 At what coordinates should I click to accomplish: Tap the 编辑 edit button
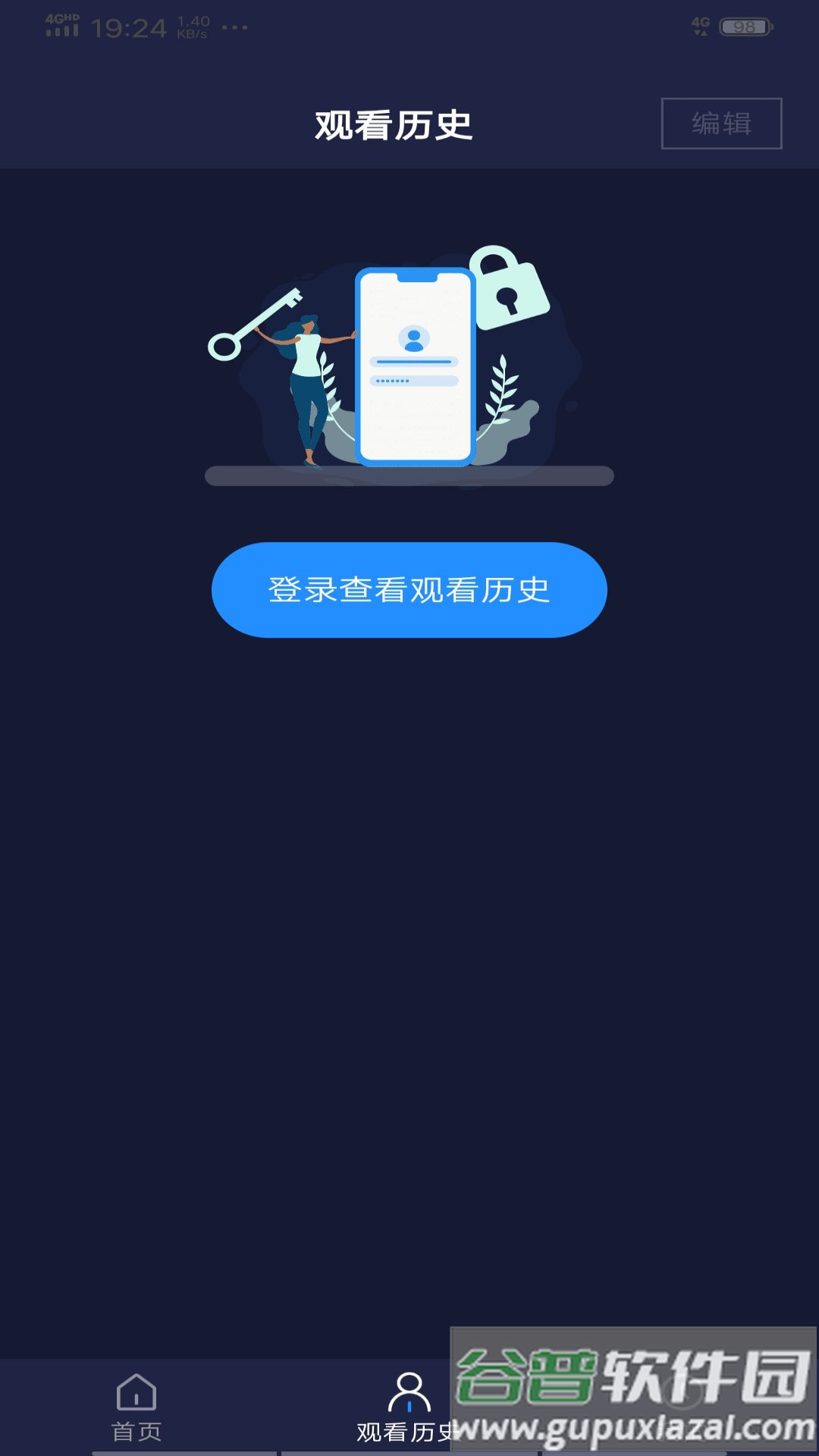click(721, 124)
